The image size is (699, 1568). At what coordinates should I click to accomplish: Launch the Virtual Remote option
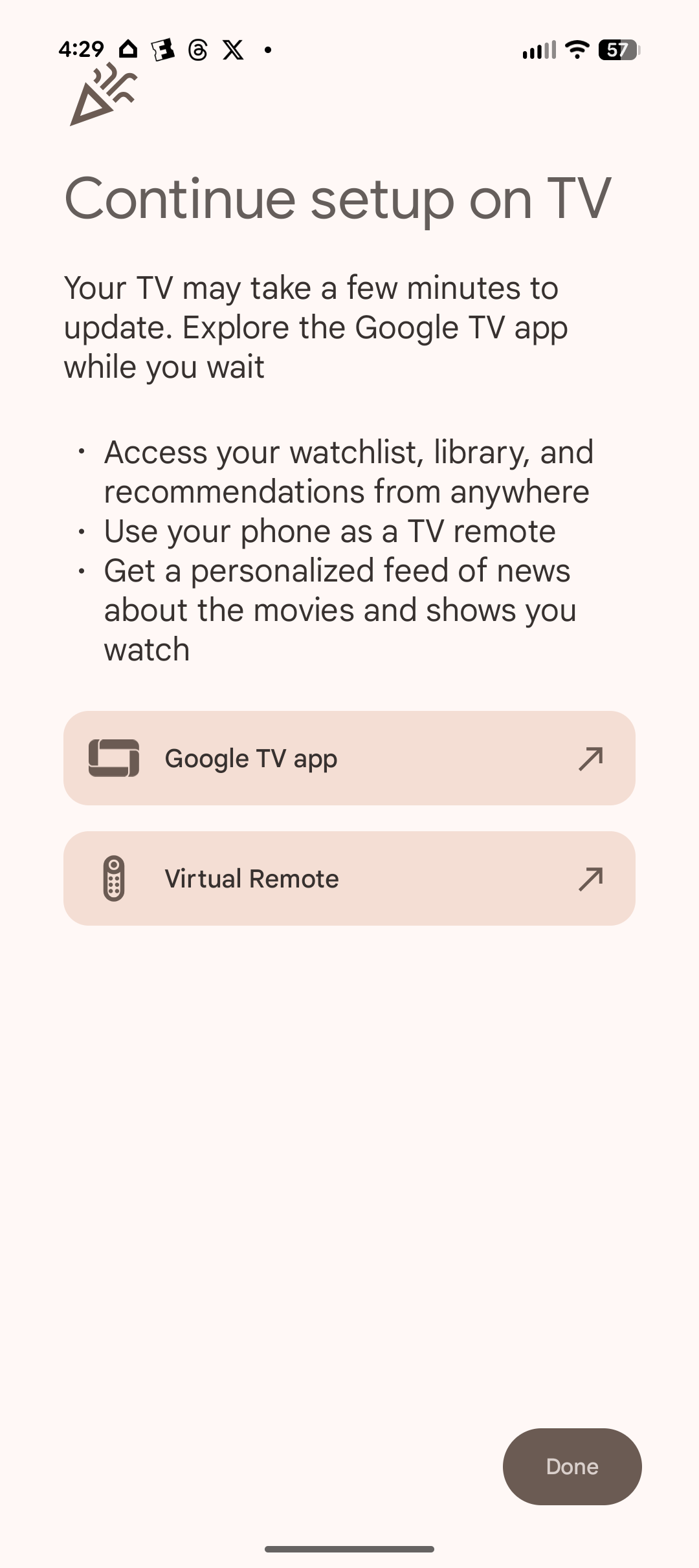click(x=349, y=878)
